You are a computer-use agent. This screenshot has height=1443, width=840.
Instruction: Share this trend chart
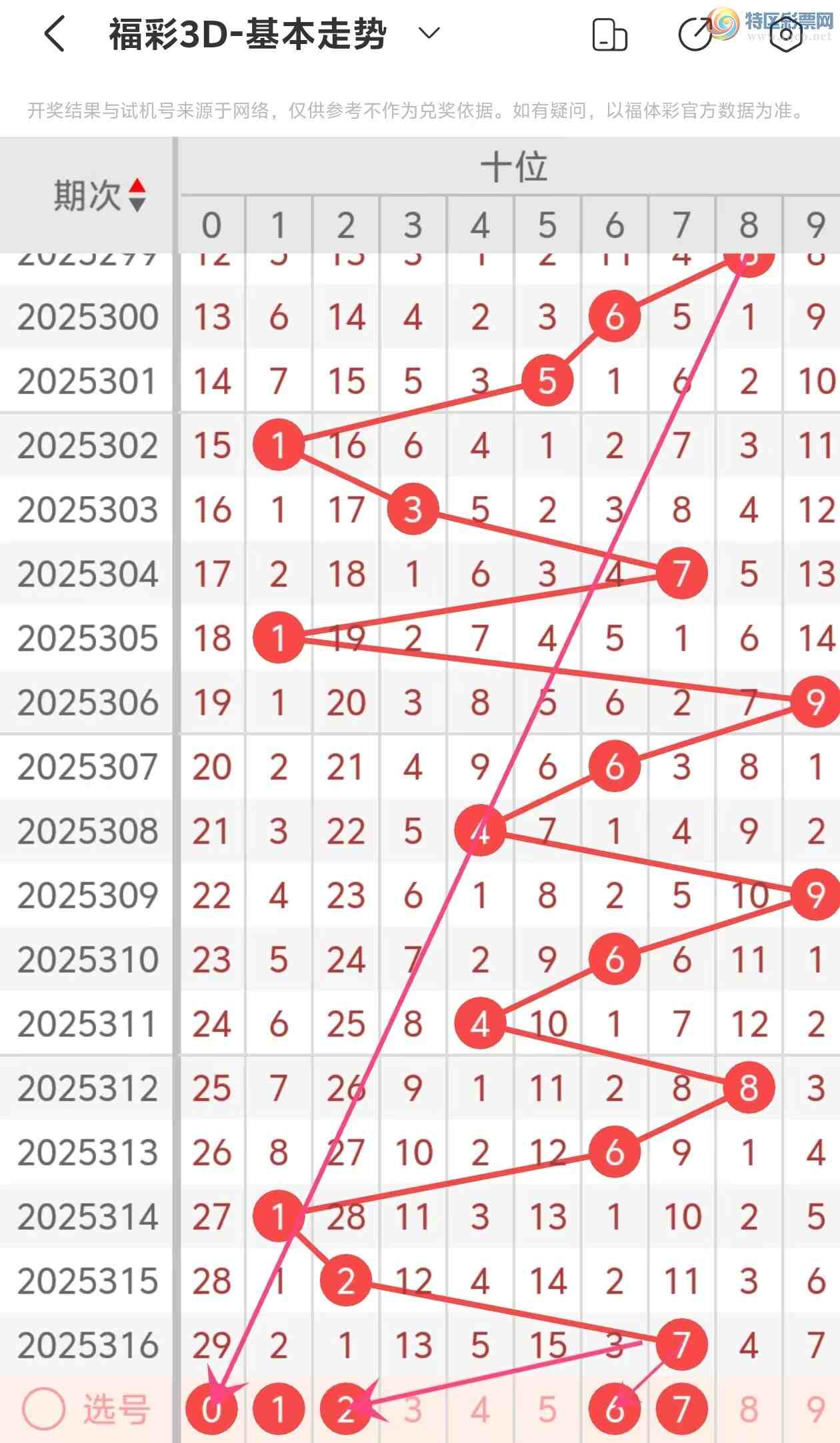[x=695, y=35]
